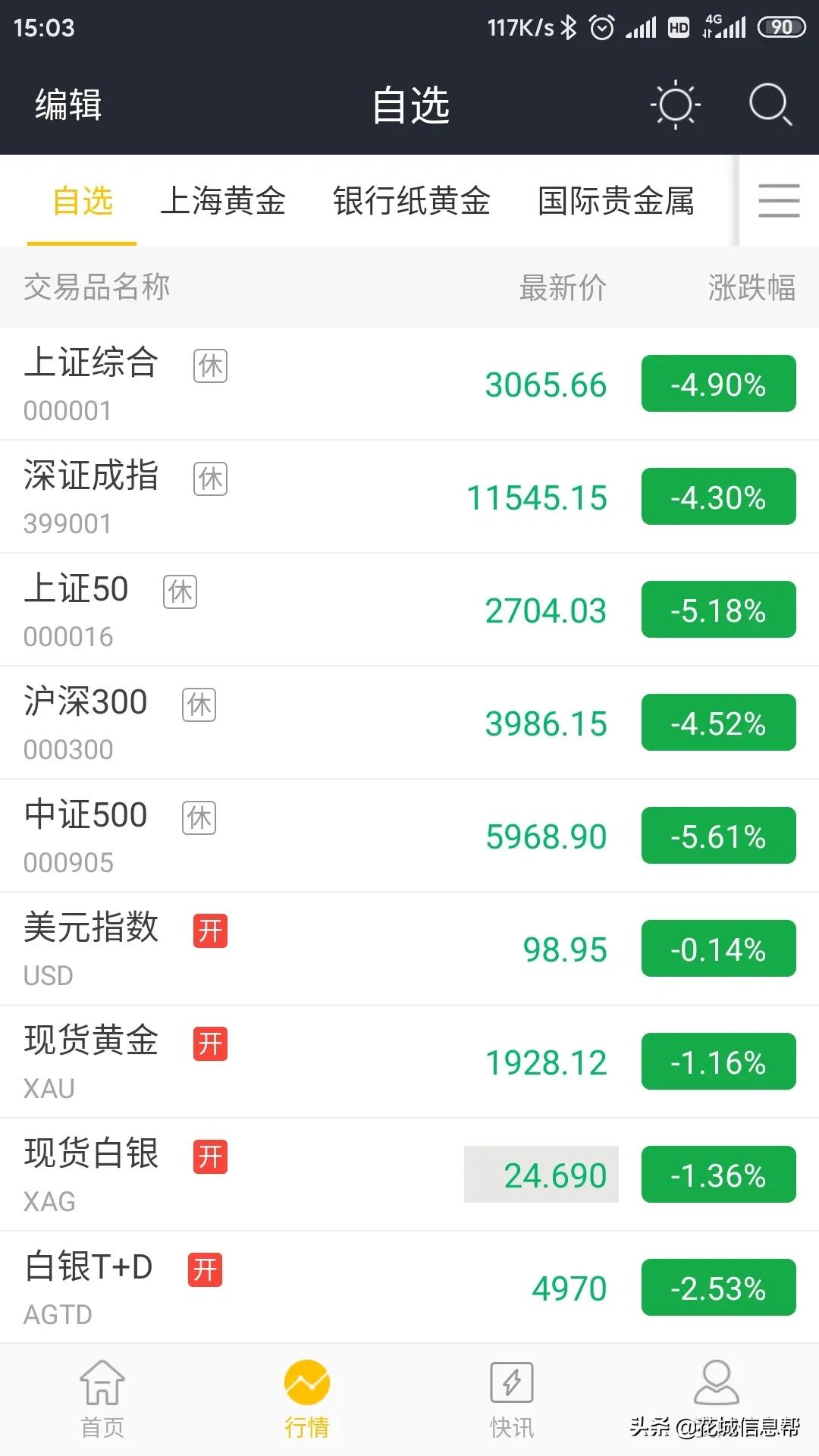
Task: Sort by the 涨跌幅 column header
Action: click(x=750, y=288)
